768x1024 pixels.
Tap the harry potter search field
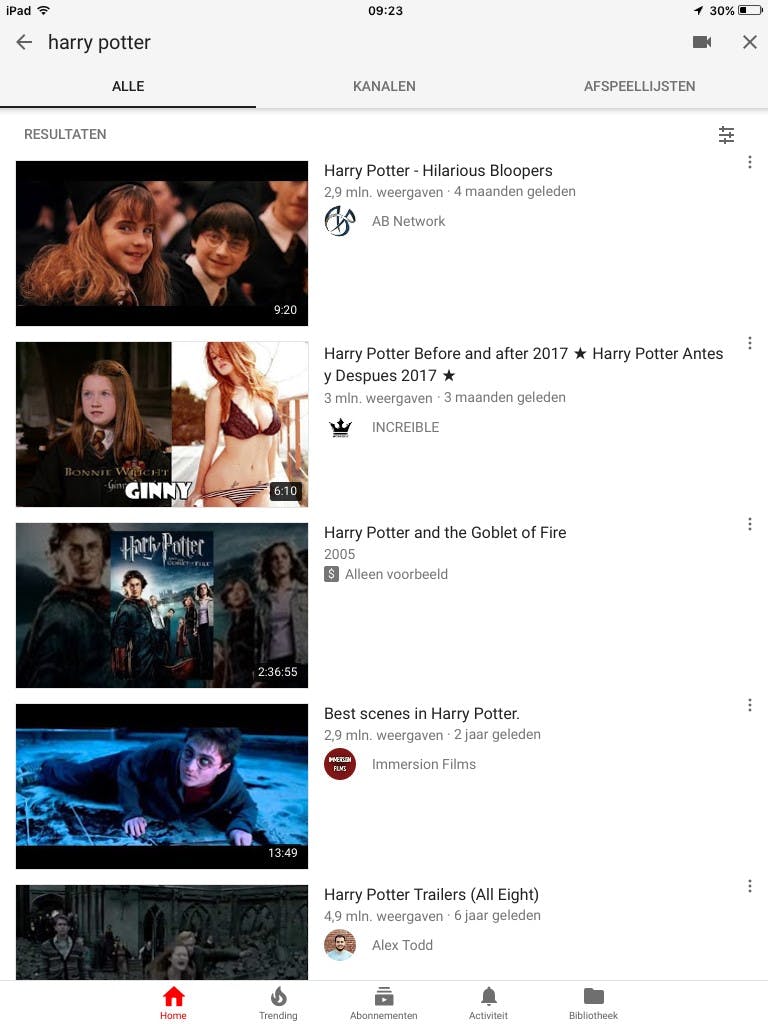pos(300,42)
